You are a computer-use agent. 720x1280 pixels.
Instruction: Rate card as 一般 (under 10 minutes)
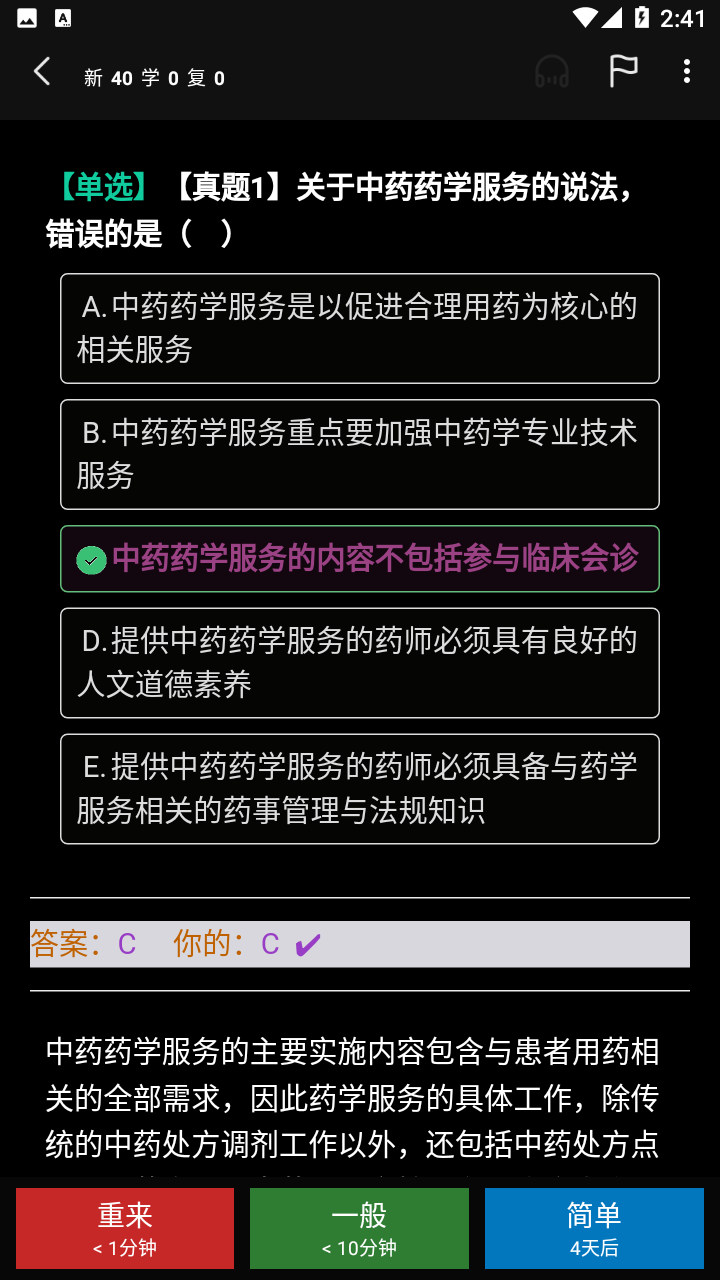coord(359,1228)
